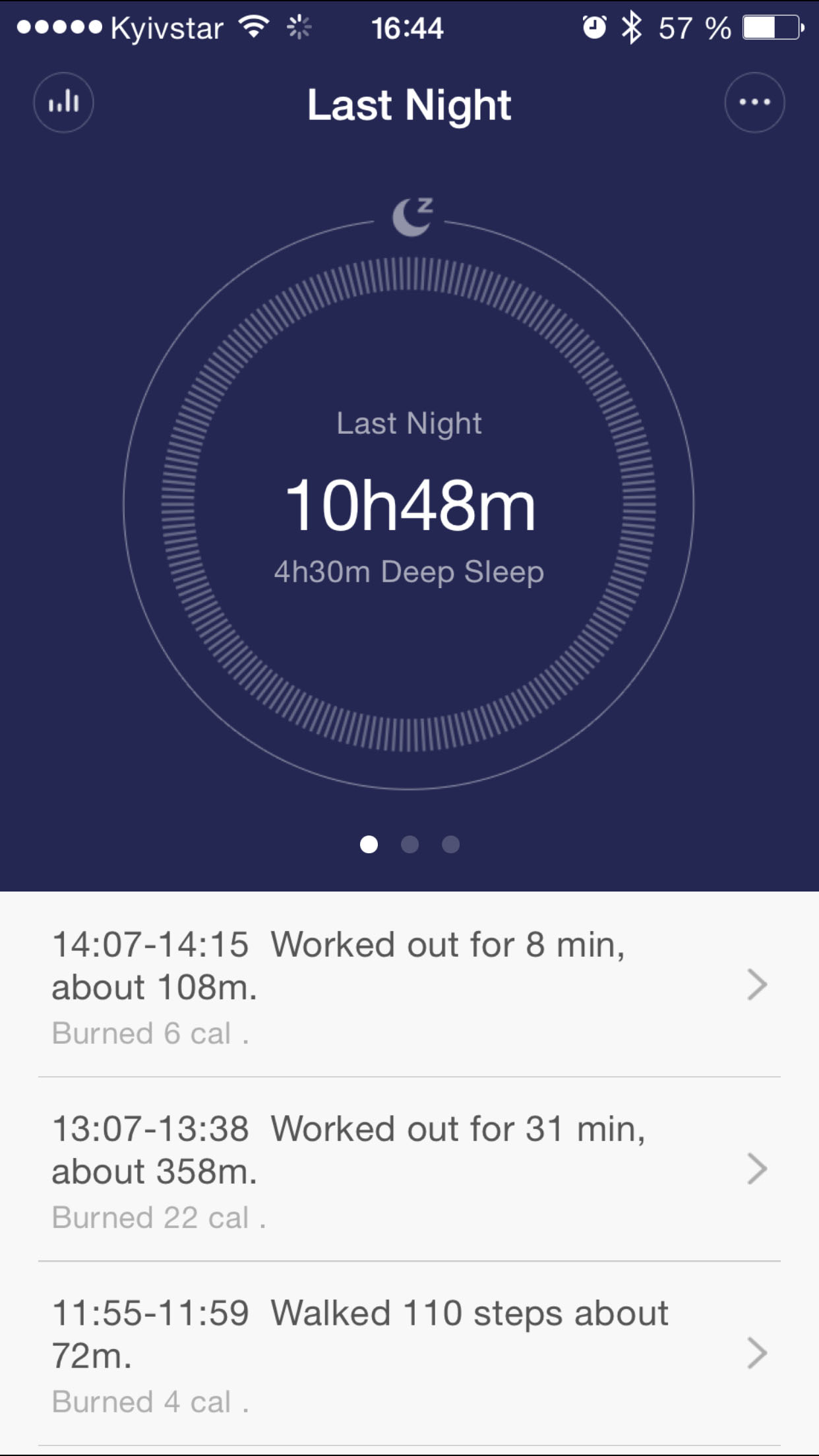View the 13:07-13:38 workout of 31 min

click(409, 1169)
